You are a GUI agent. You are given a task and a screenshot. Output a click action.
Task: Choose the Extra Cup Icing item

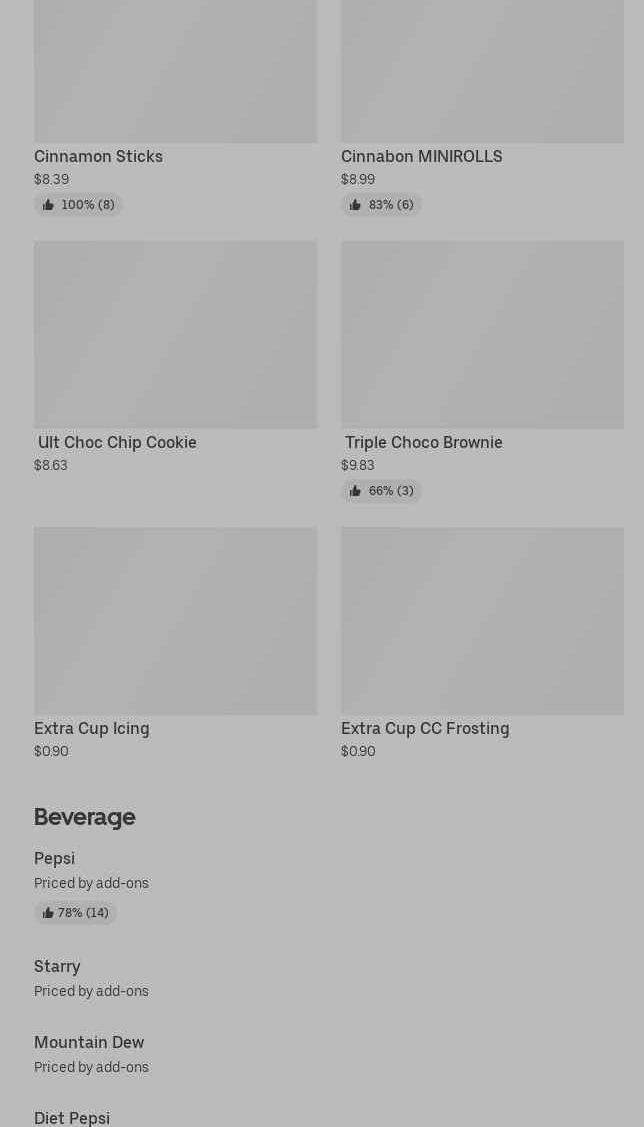coord(175,644)
